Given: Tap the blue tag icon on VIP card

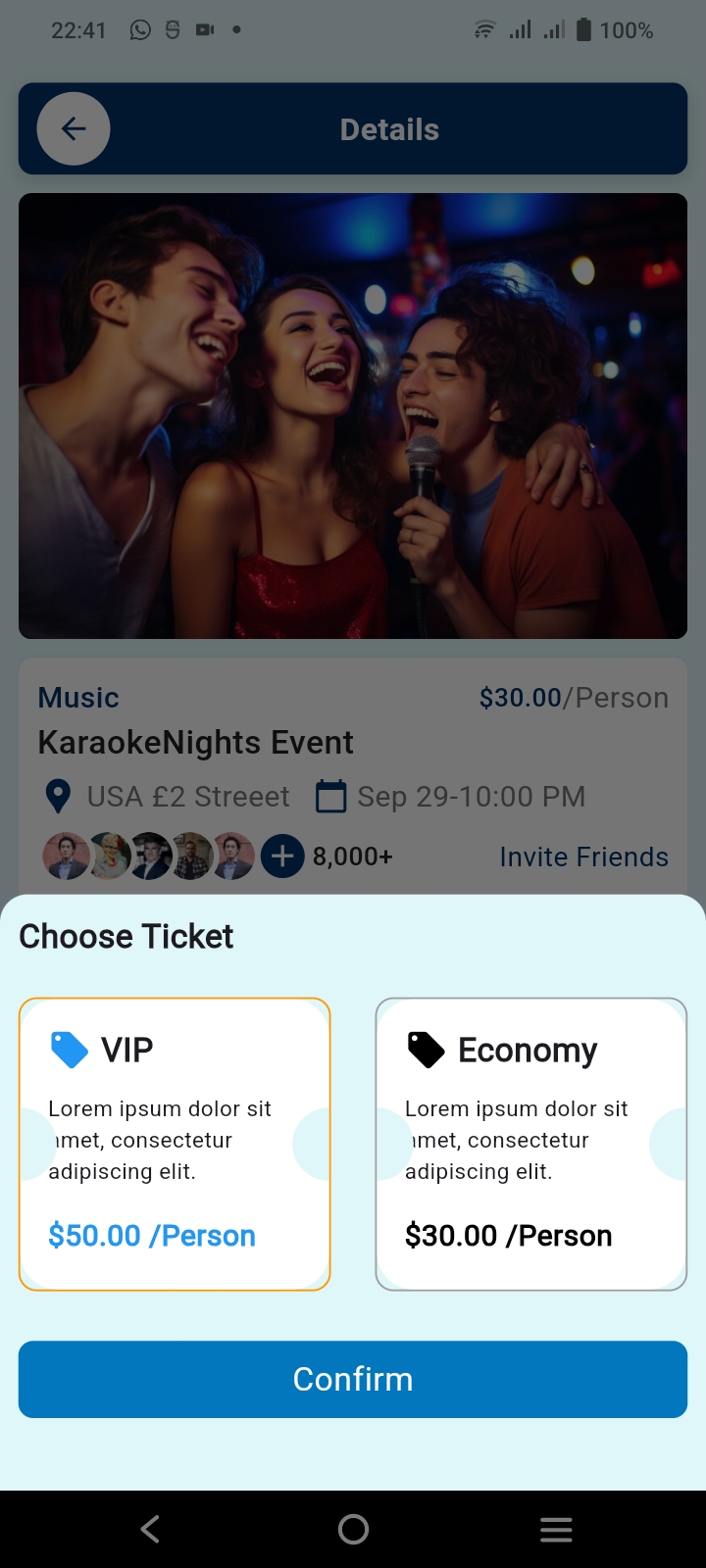Looking at the screenshot, I should tap(69, 1049).
